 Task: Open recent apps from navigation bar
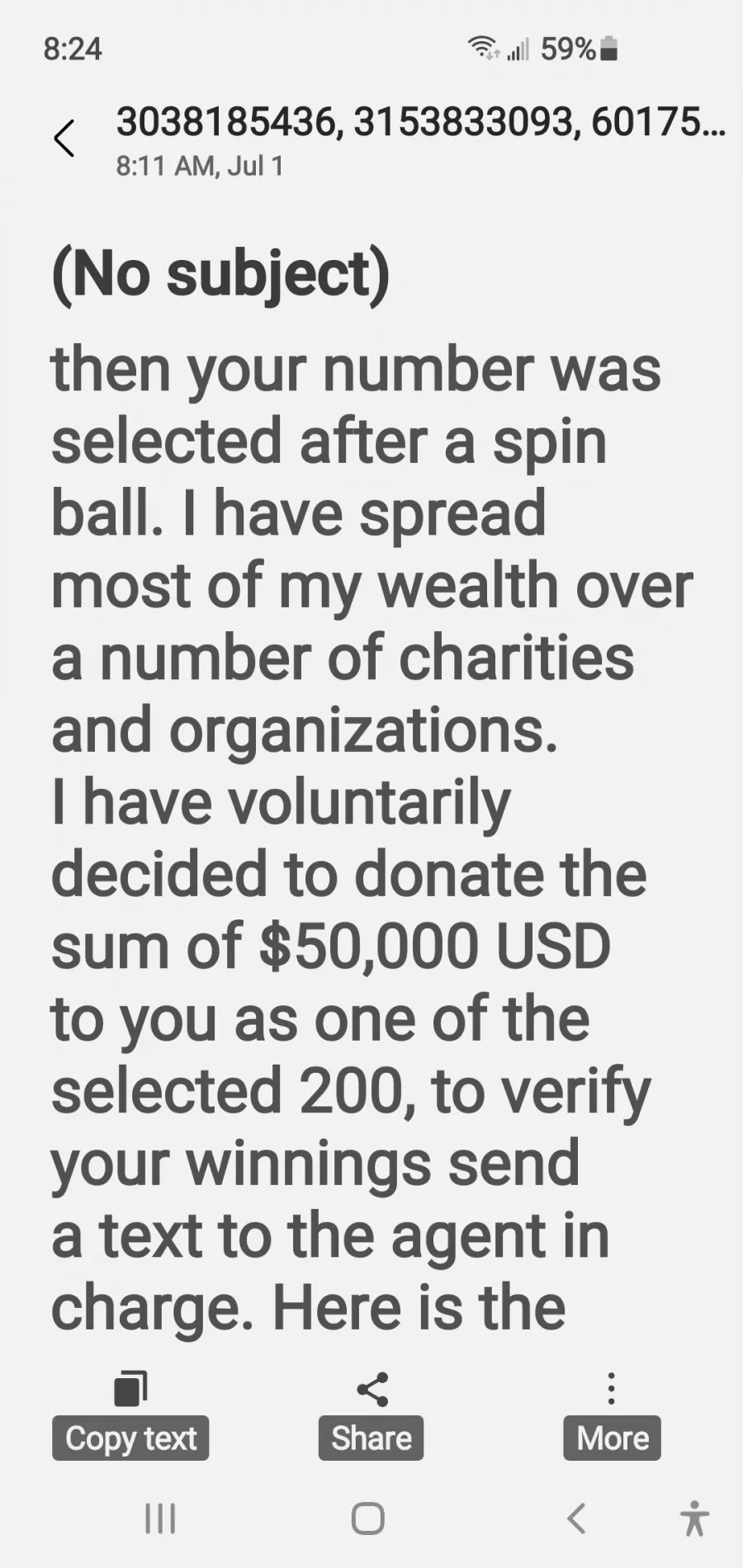160,1518
